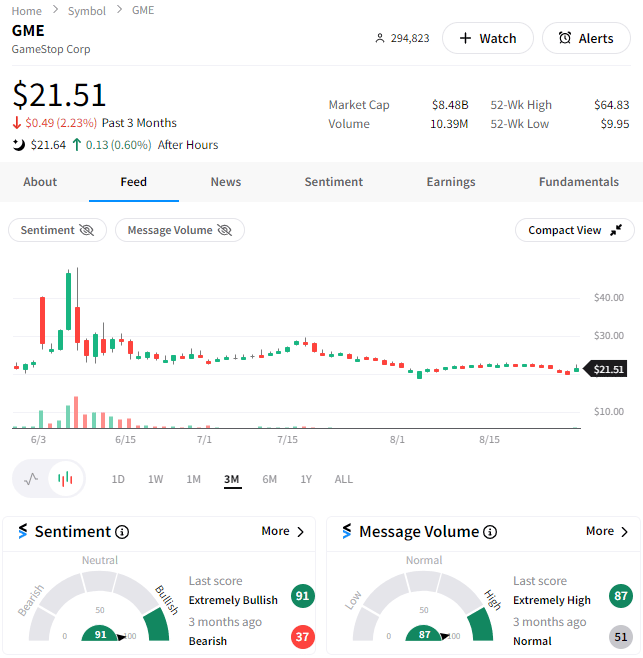643x658 pixels.
Task: Open the Fundamentals tab
Action: point(578,182)
